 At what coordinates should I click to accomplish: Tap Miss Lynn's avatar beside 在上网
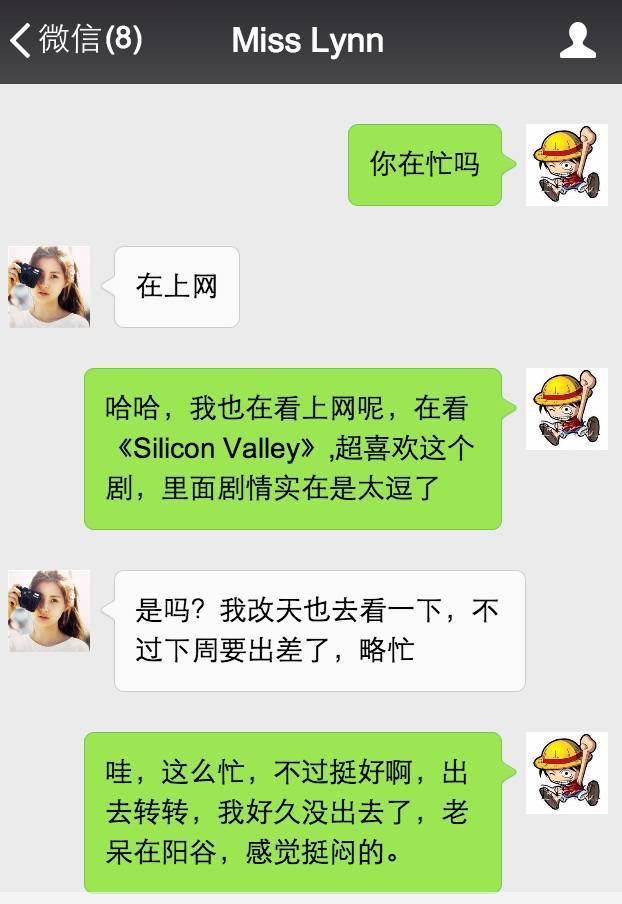pyautogui.click(x=49, y=286)
